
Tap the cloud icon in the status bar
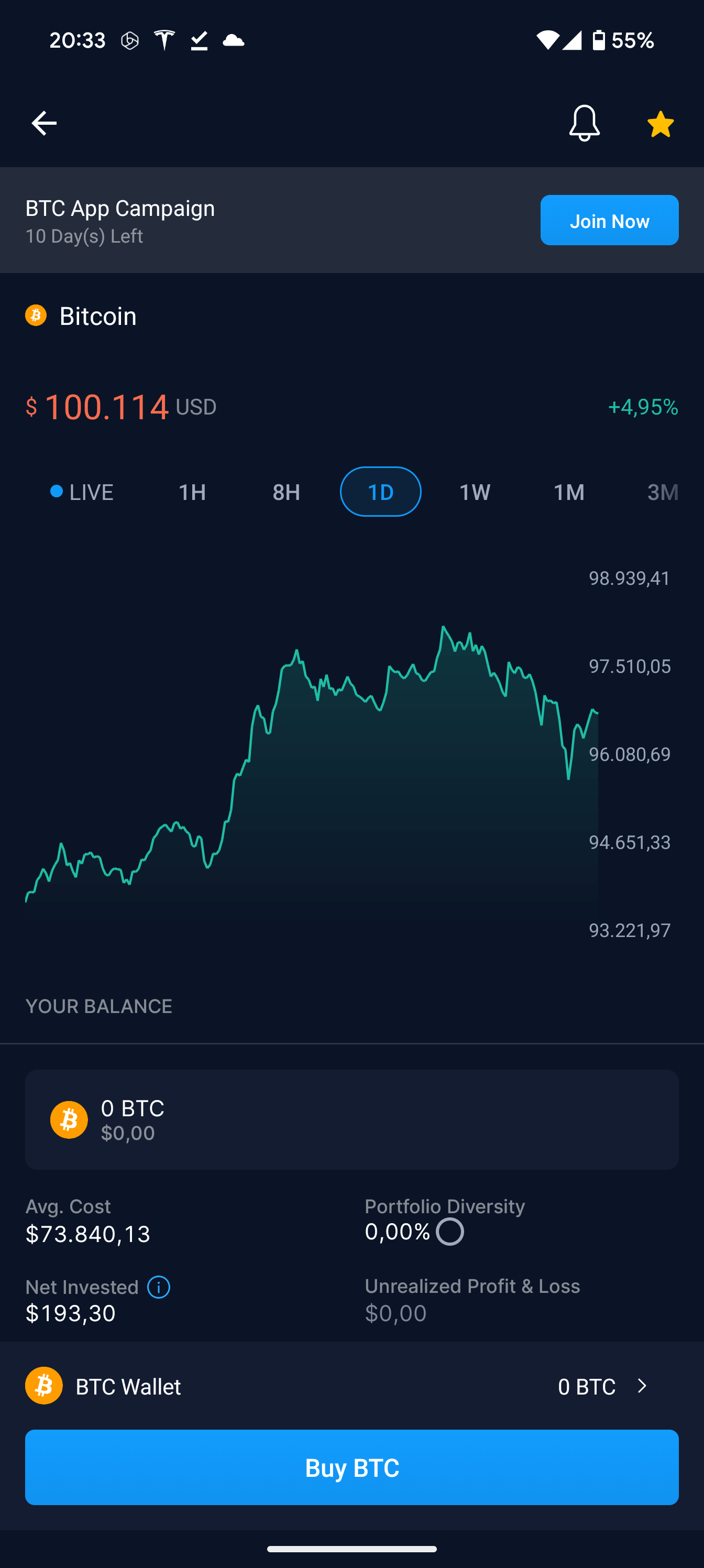[234, 40]
